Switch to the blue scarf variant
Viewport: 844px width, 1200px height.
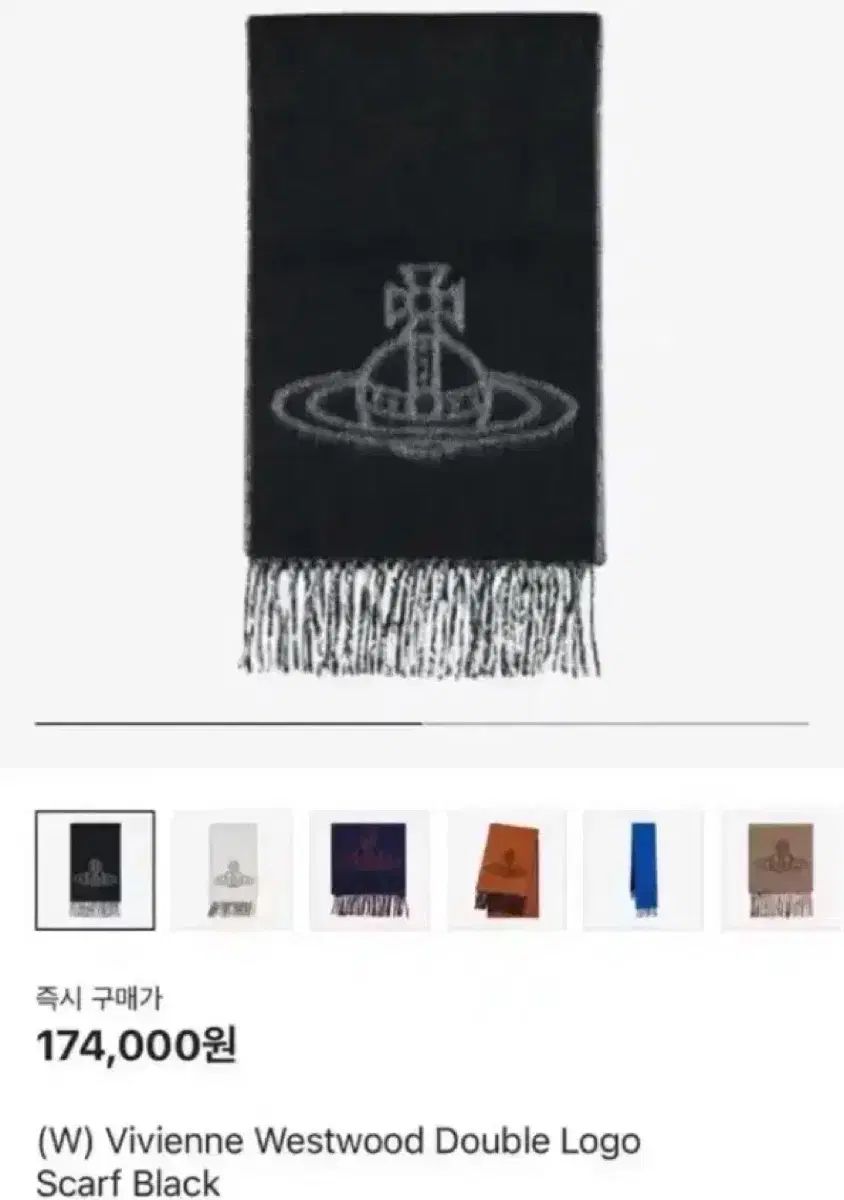point(642,869)
